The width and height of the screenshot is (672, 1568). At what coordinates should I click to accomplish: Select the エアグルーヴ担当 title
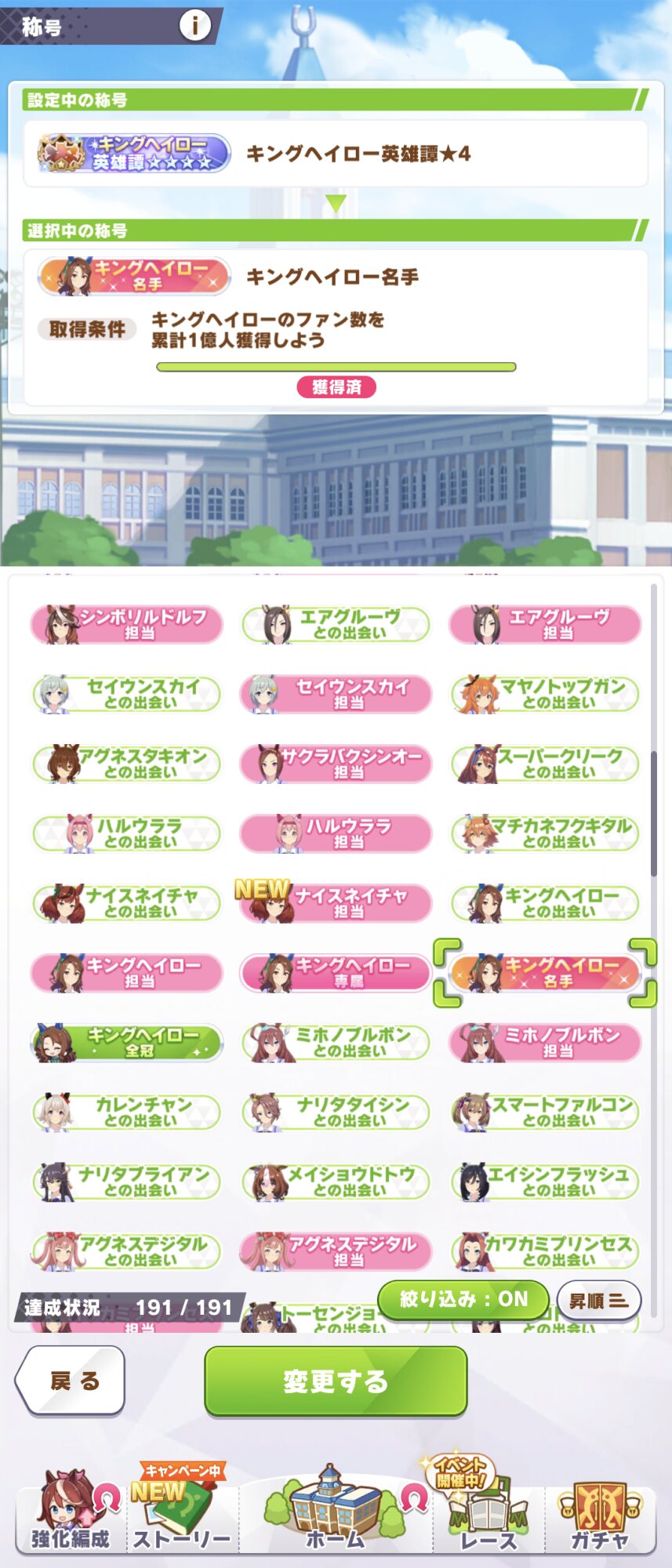pyautogui.click(x=545, y=625)
